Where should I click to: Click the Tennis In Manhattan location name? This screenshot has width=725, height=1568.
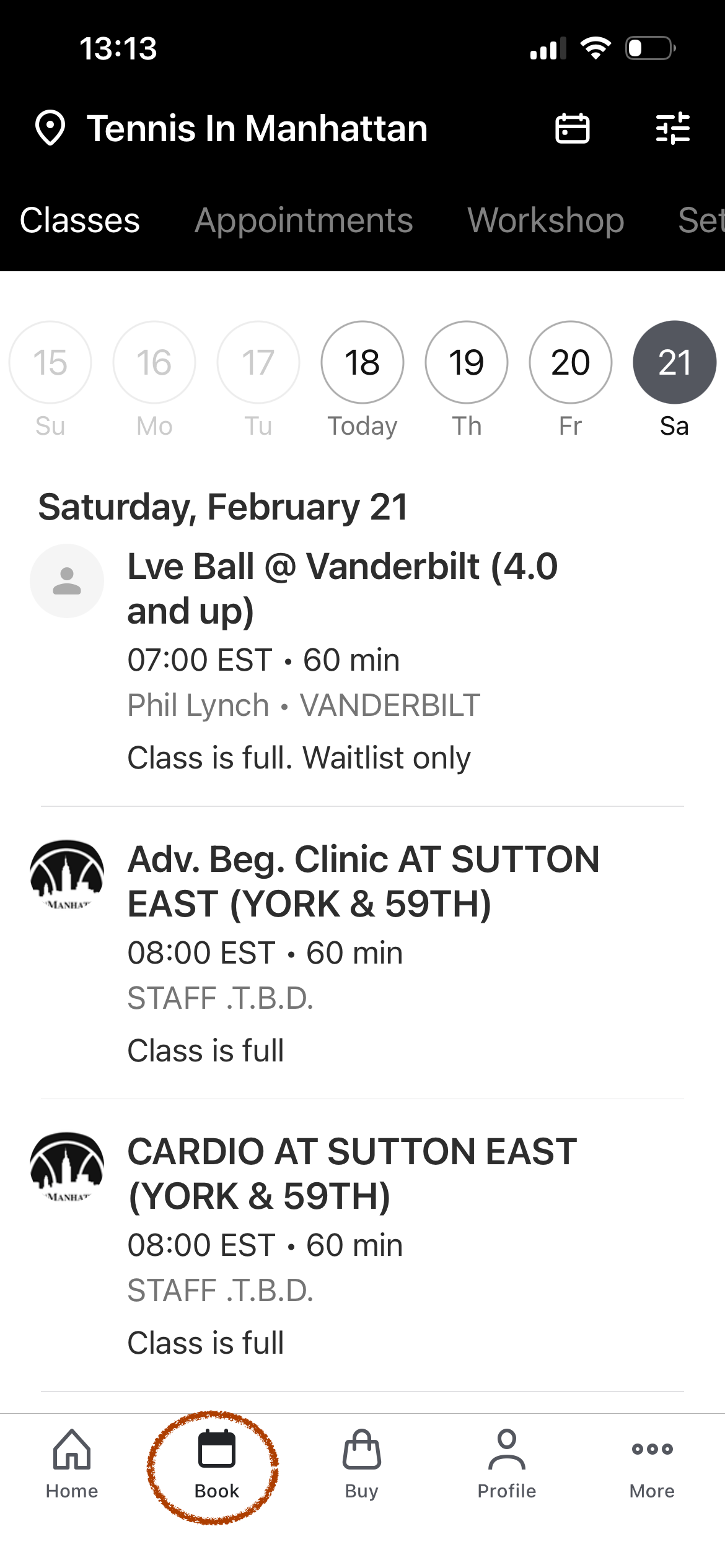(x=257, y=128)
